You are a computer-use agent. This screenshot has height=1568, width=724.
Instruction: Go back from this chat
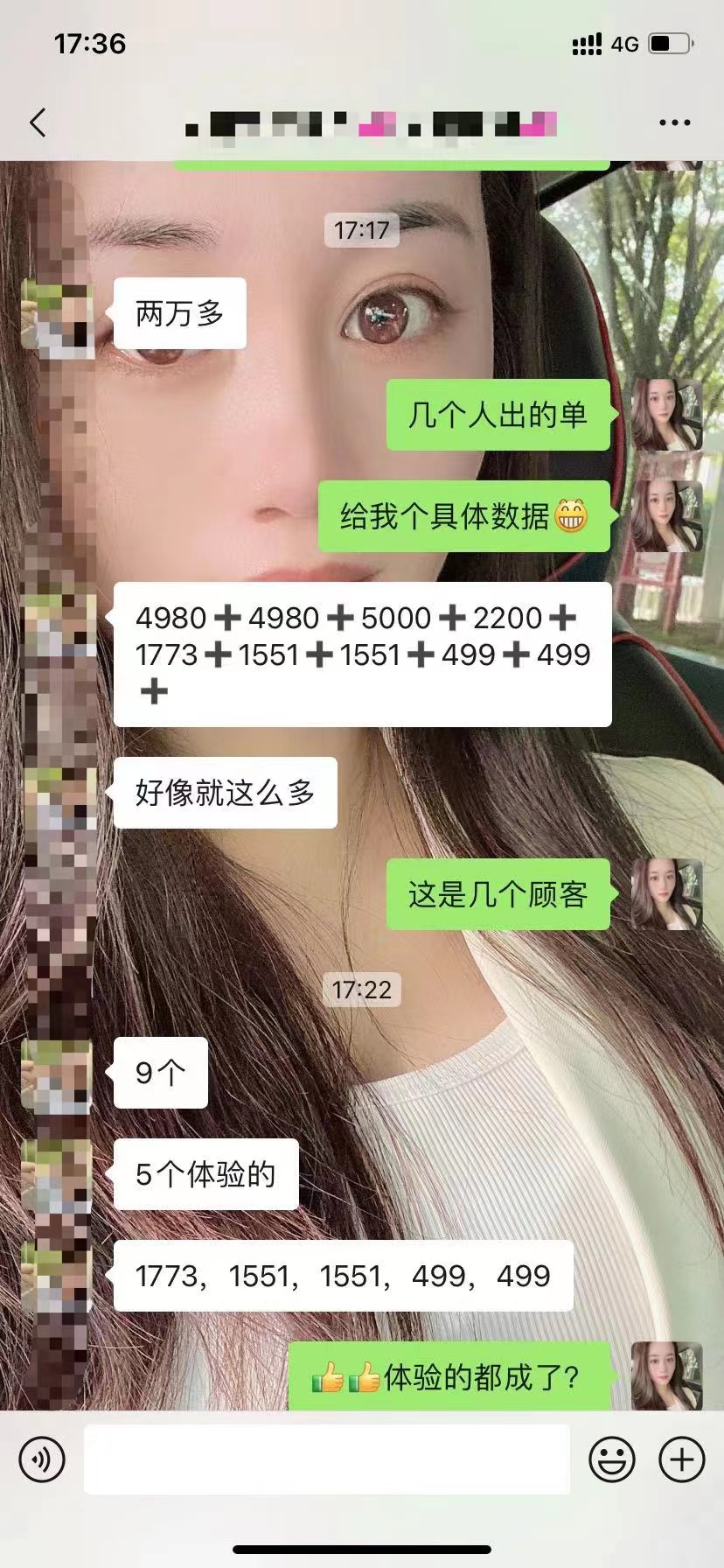point(38,122)
